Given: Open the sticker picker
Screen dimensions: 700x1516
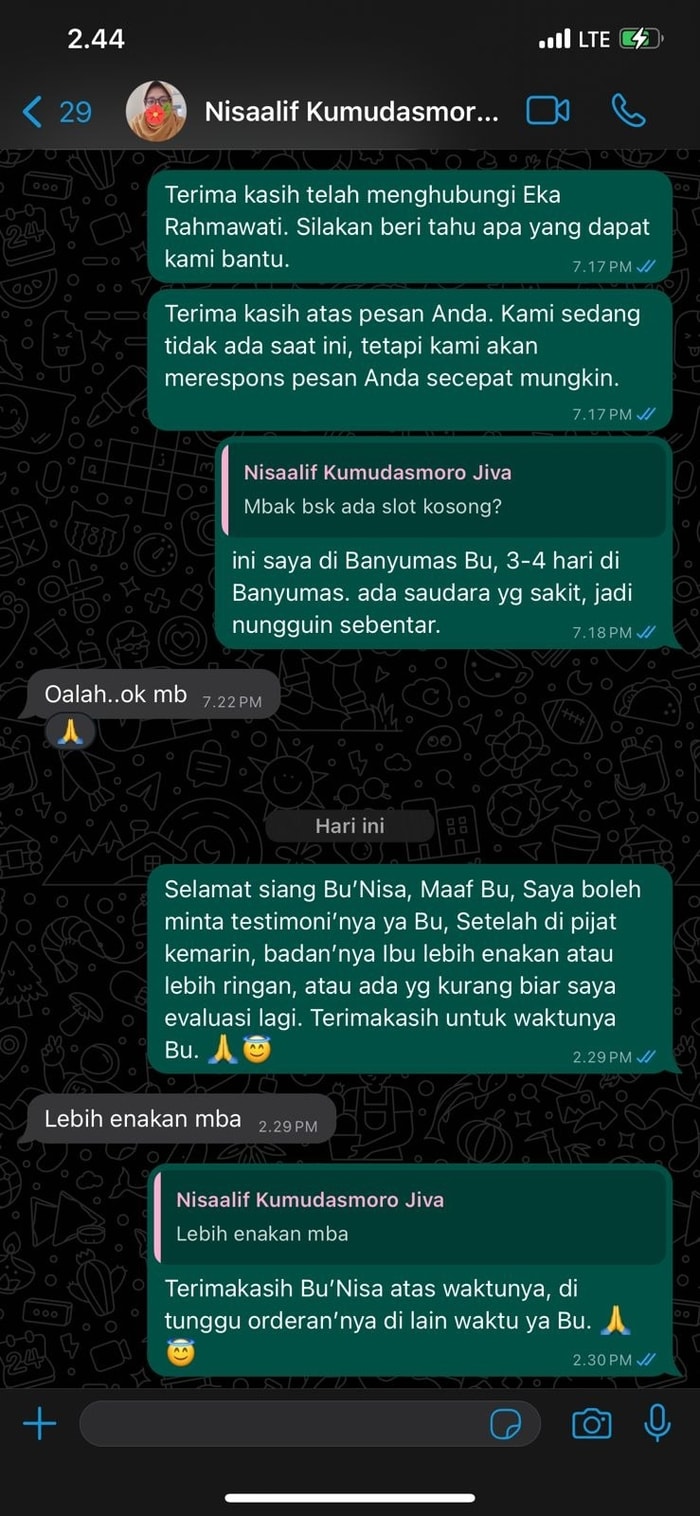Looking at the screenshot, I should point(506,1424).
